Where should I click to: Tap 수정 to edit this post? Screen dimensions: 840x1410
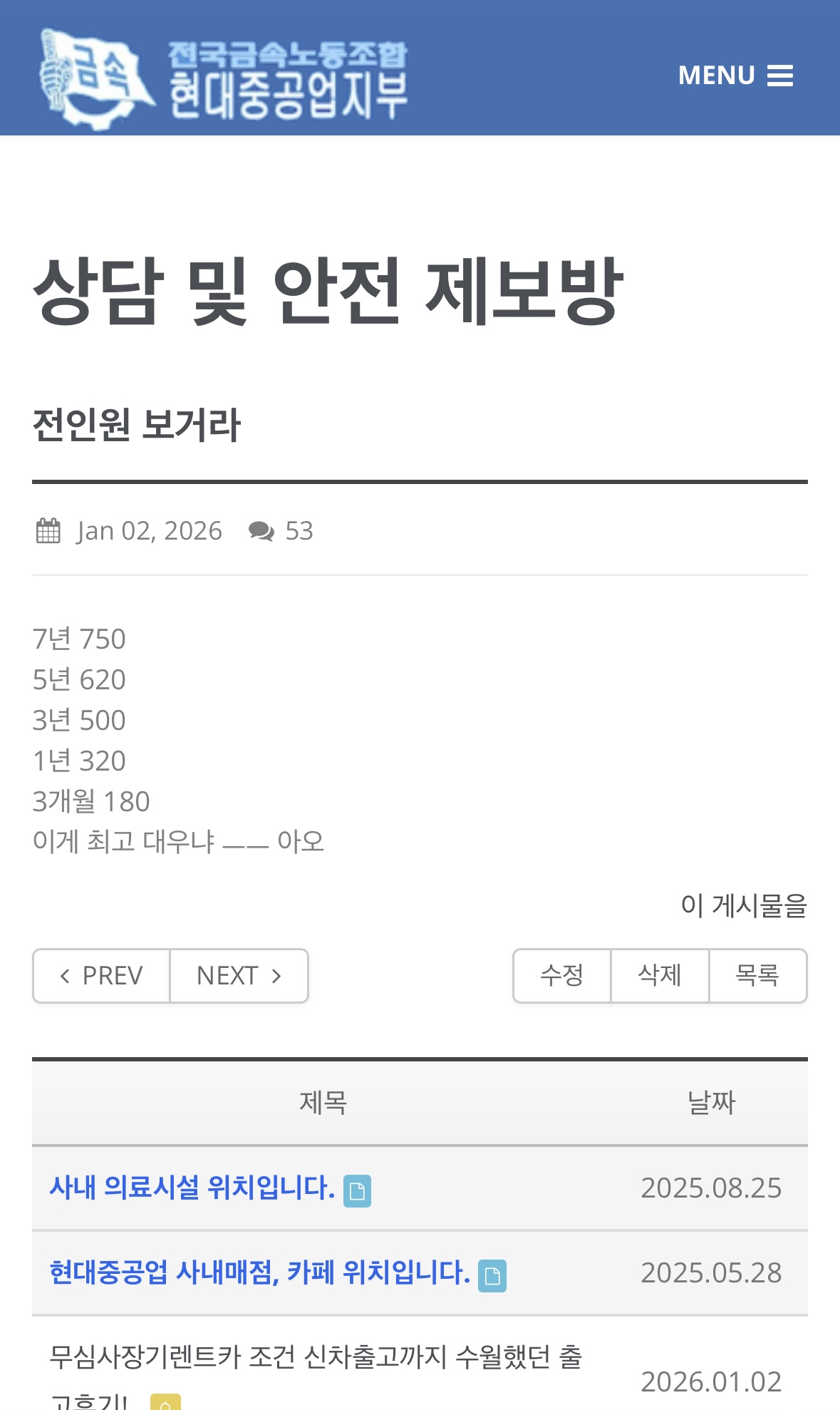(x=561, y=975)
